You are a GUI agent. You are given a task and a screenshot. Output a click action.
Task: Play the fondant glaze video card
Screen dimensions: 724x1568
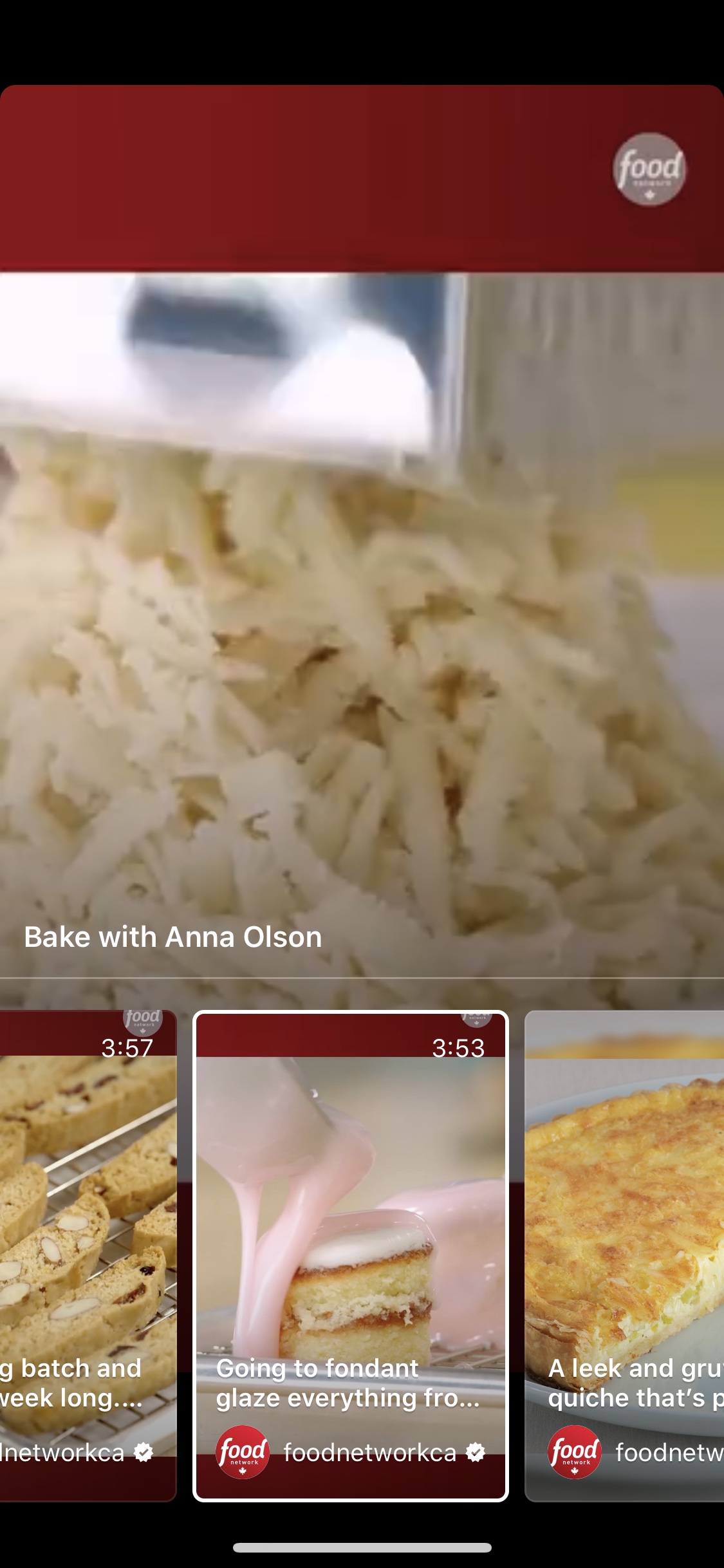351,1255
